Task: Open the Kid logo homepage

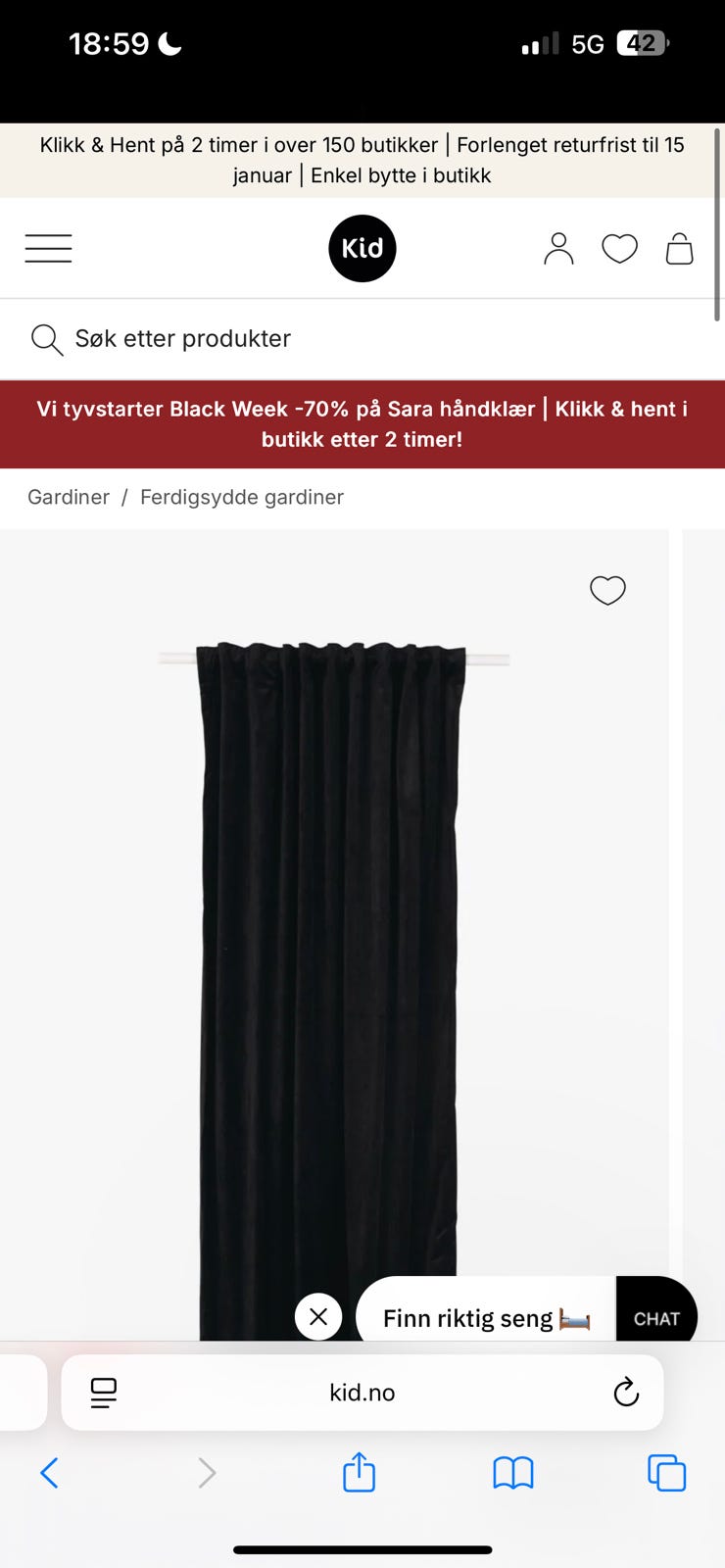Action: [362, 248]
